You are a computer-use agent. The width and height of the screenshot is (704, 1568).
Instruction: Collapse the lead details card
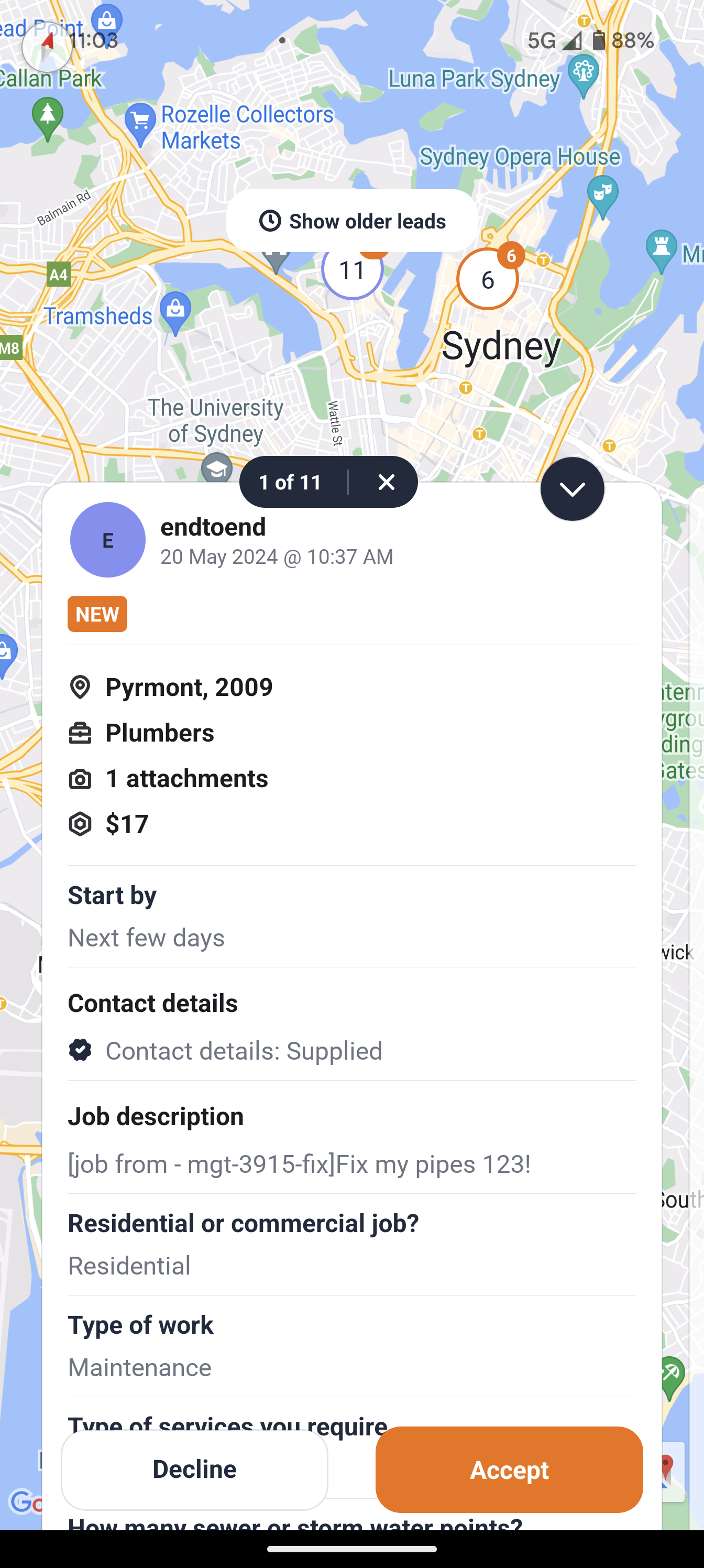point(571,489)
